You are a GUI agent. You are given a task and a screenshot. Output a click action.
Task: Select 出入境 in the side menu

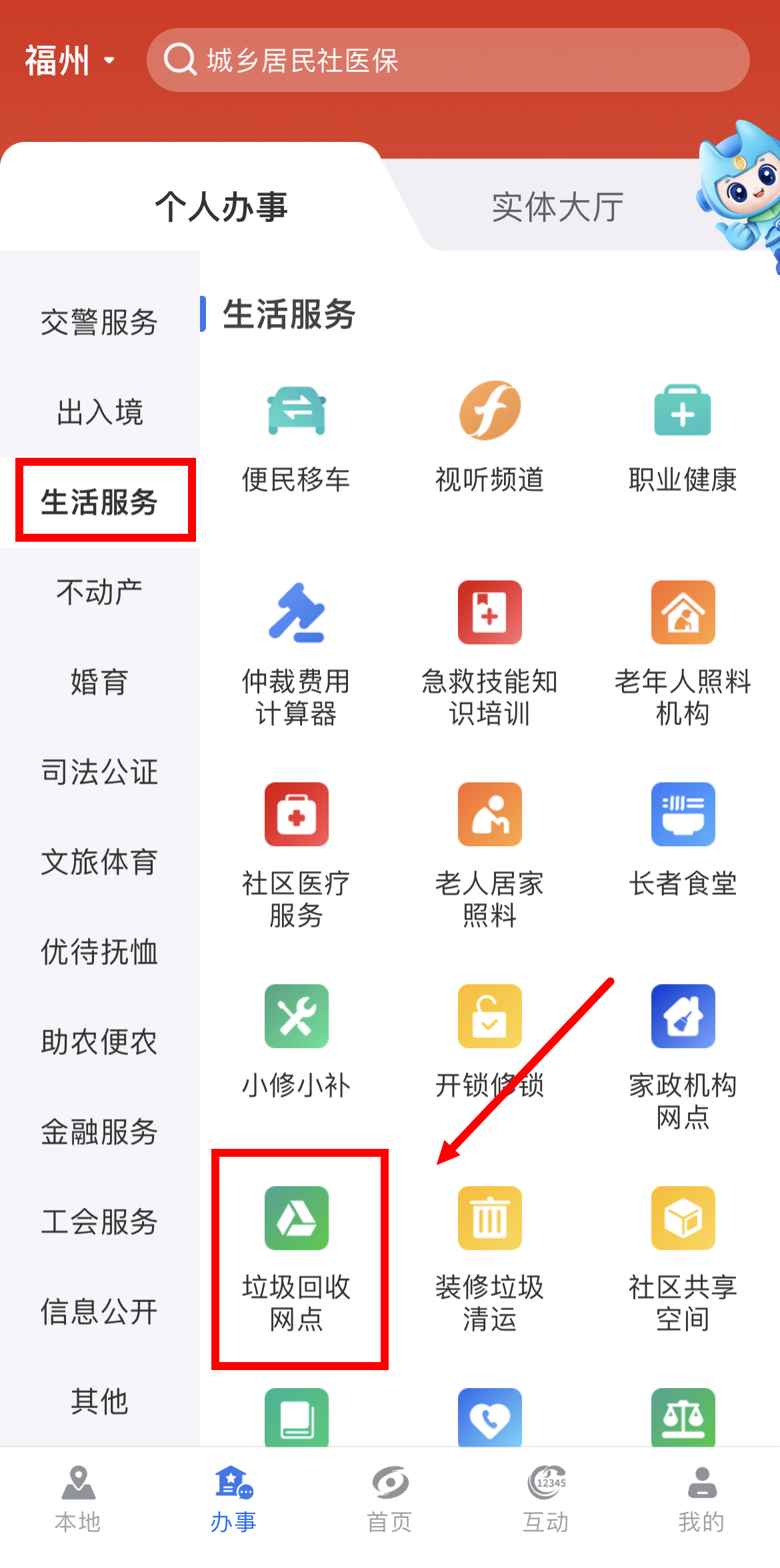99,412
